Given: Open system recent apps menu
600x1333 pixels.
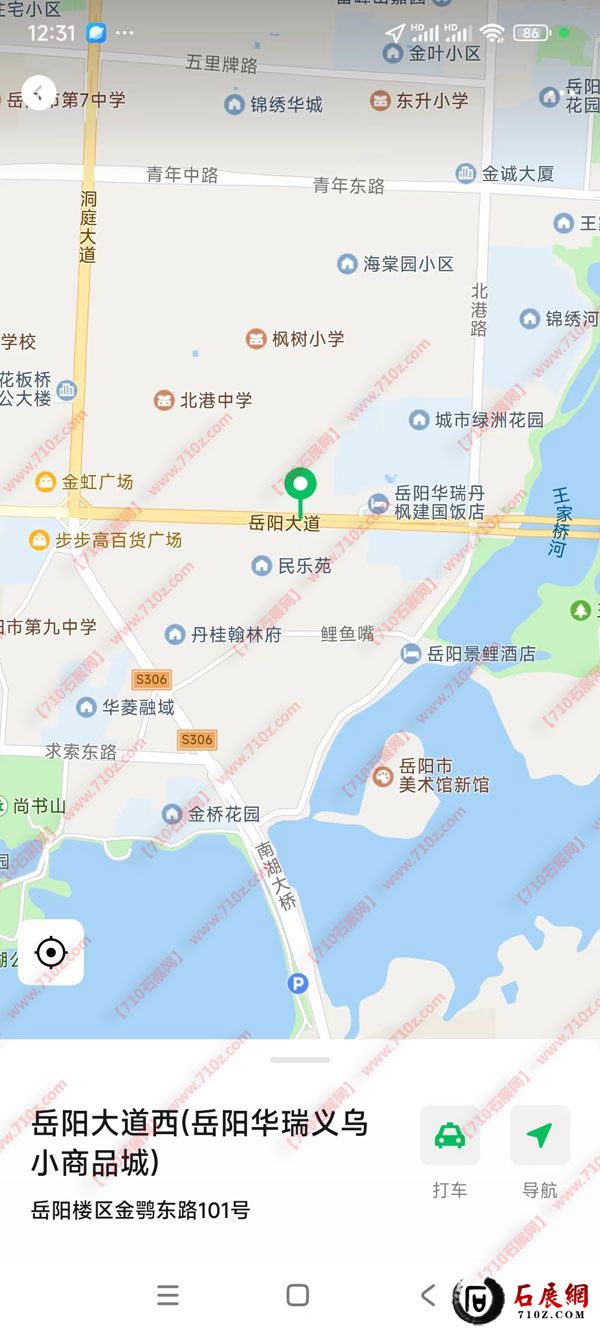Looking at the screenshot, I should (168, 1295).
